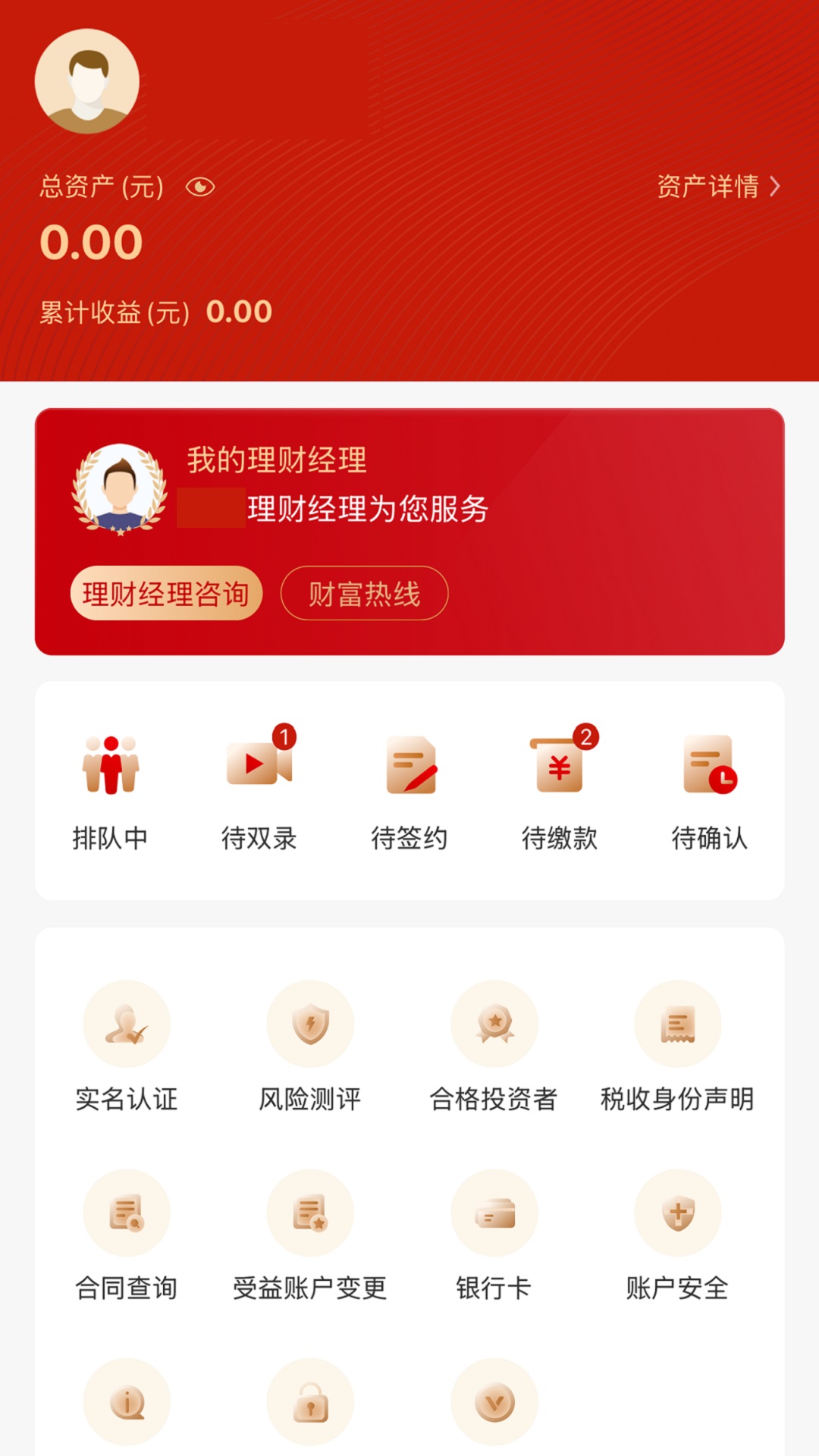Check 待缴款 pending payments
Image resolution: width=819 pixels, height=1456 pixels.
tap(560, 791)
